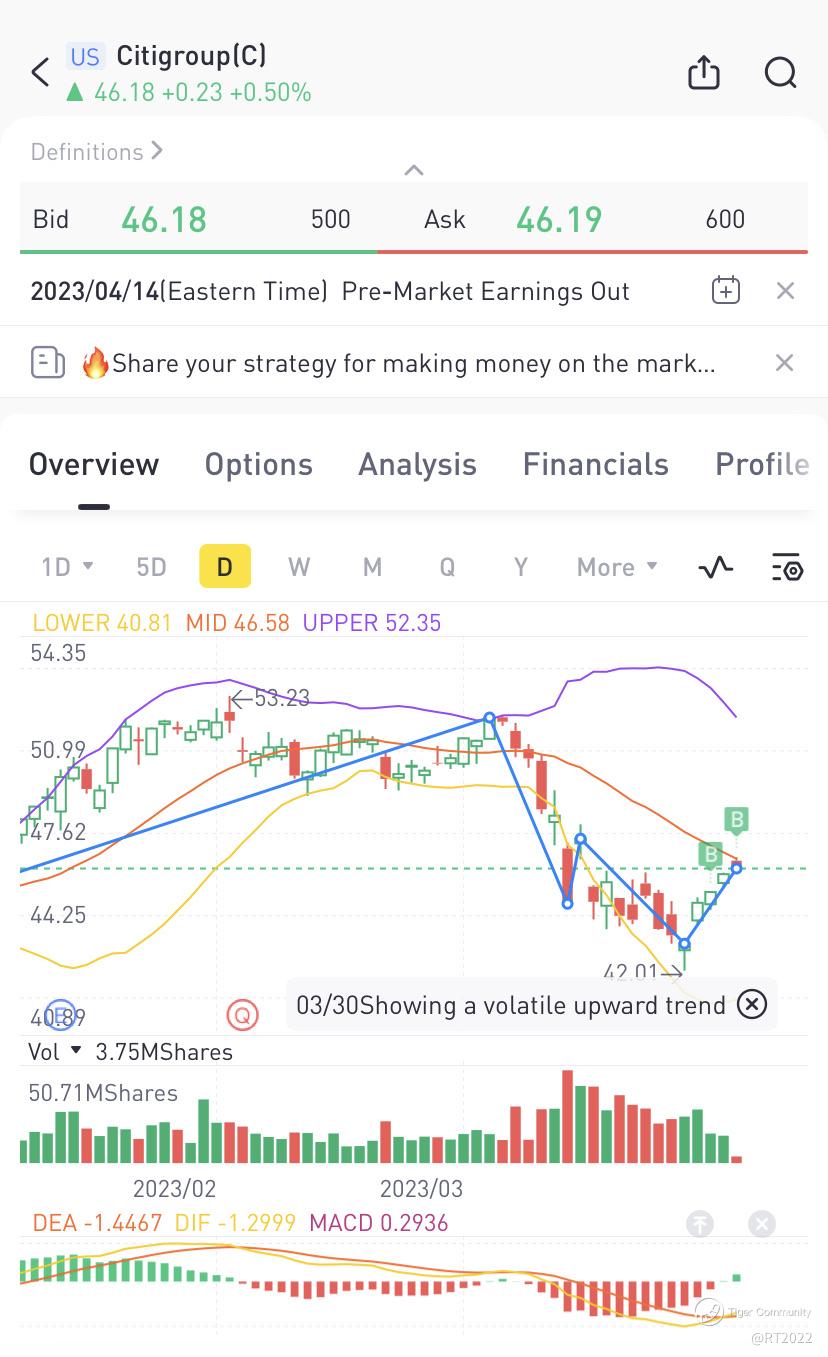This screenshot has width=828, height=1357.
Task: Open the chart settings icon
Action: (x=787, y=567)
